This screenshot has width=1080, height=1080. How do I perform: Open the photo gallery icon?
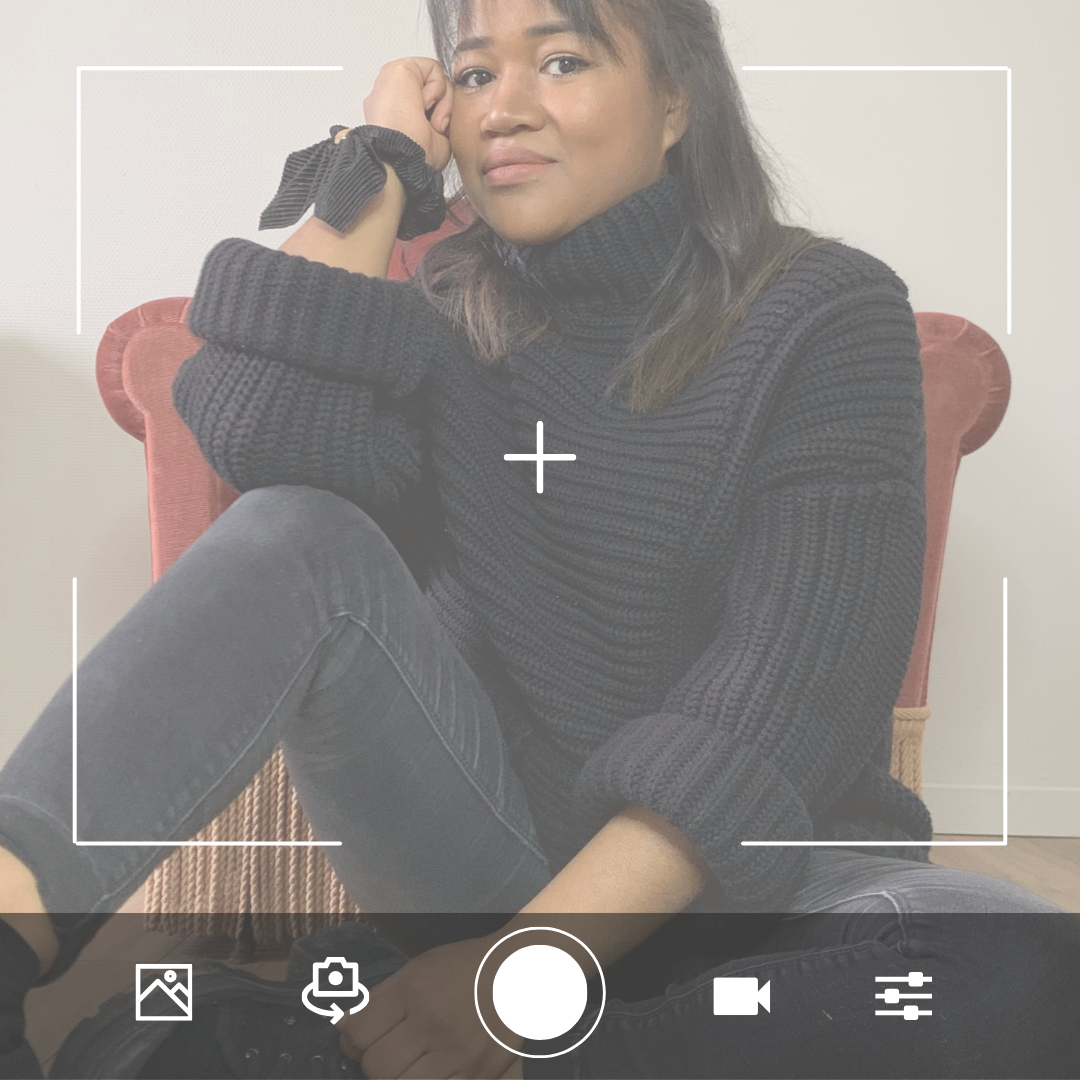pos(164,992)
